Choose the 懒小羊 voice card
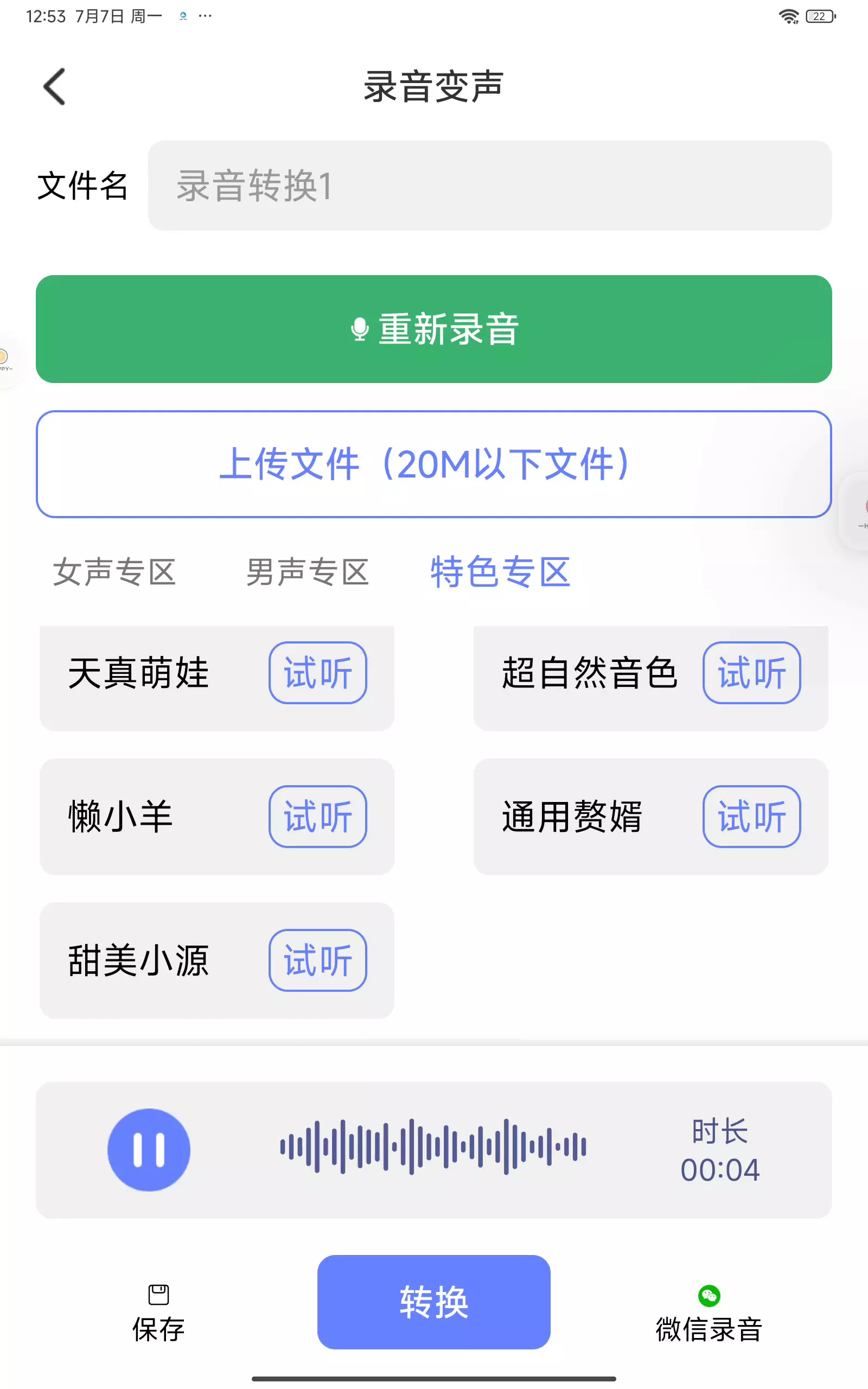 pos(217,817)
